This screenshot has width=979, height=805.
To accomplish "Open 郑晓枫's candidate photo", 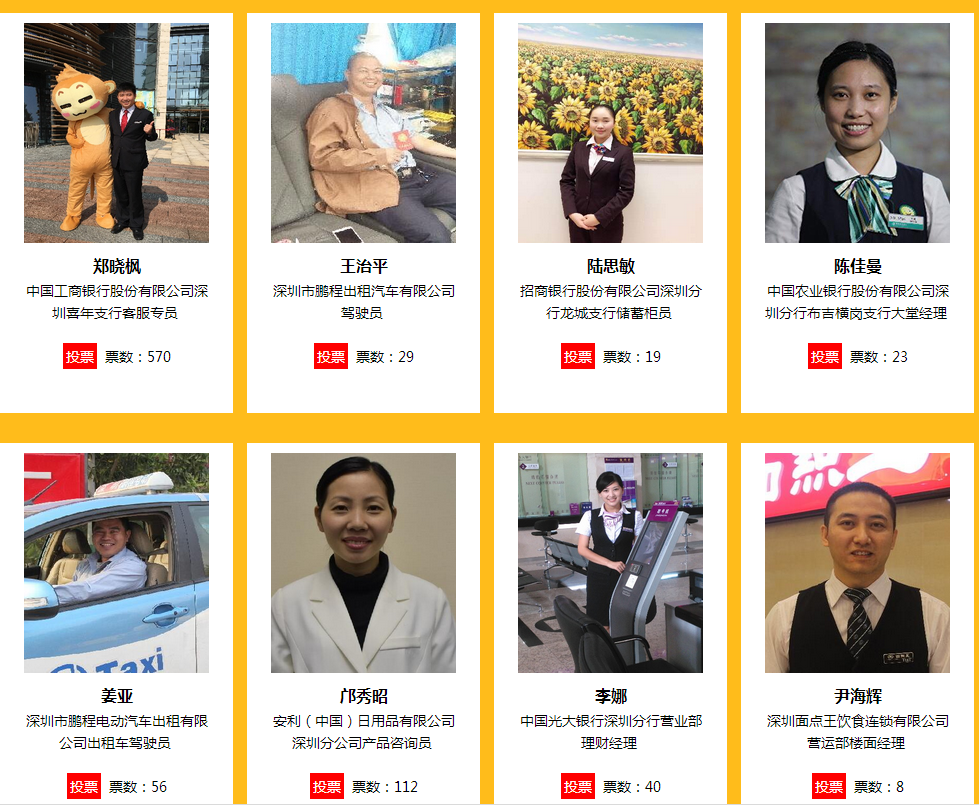I will [x=116, y=133].
